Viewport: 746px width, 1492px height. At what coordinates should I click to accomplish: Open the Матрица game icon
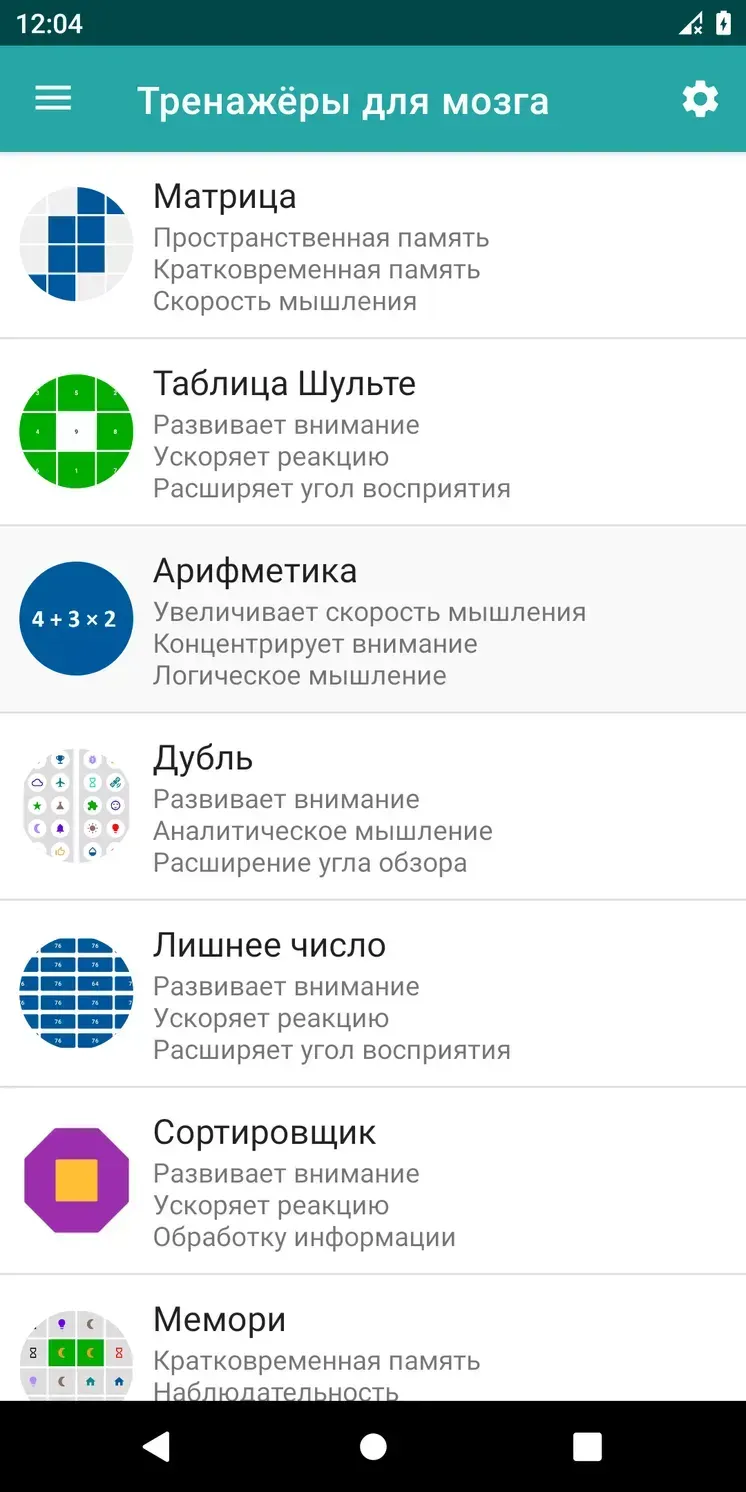click(x=76, y=243)
